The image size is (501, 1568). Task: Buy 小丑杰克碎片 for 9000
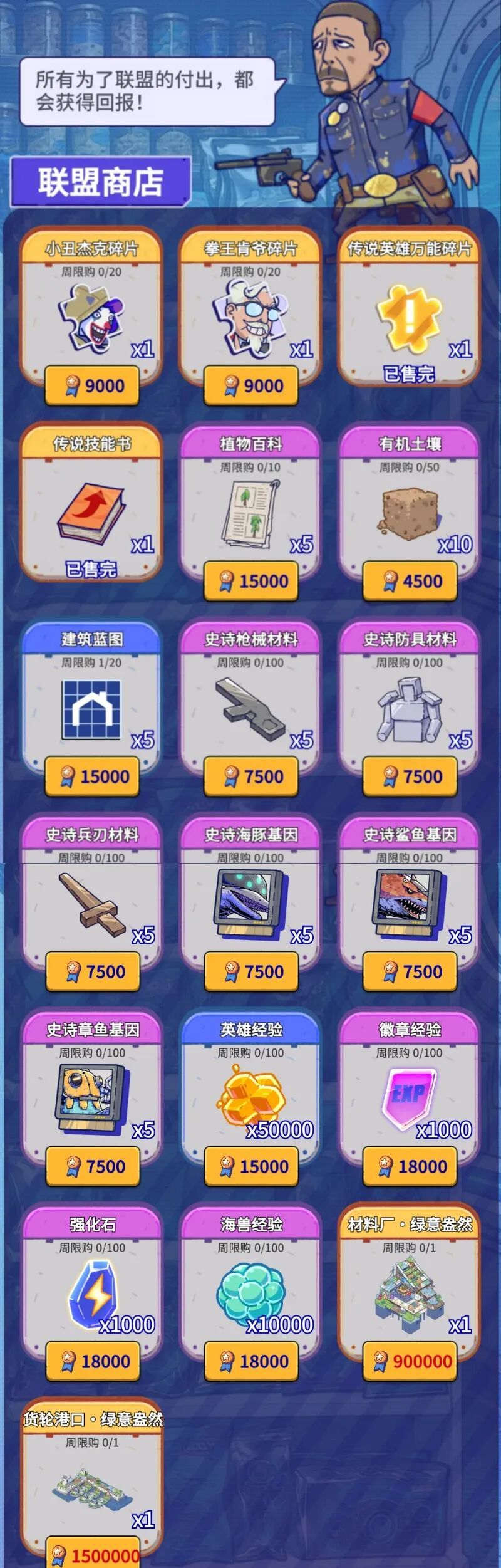coord(92,385)
